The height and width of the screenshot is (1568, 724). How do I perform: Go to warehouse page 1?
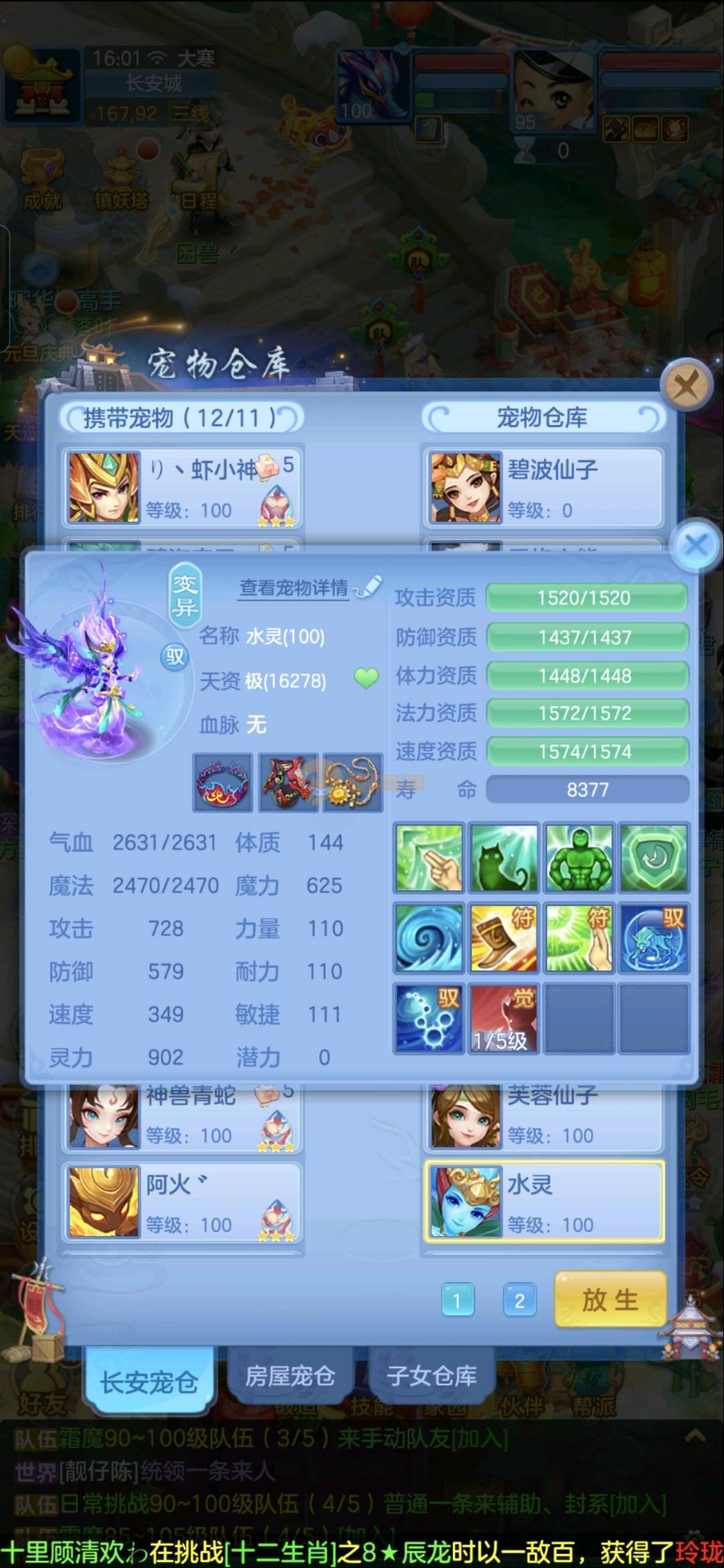(458, 1300)
